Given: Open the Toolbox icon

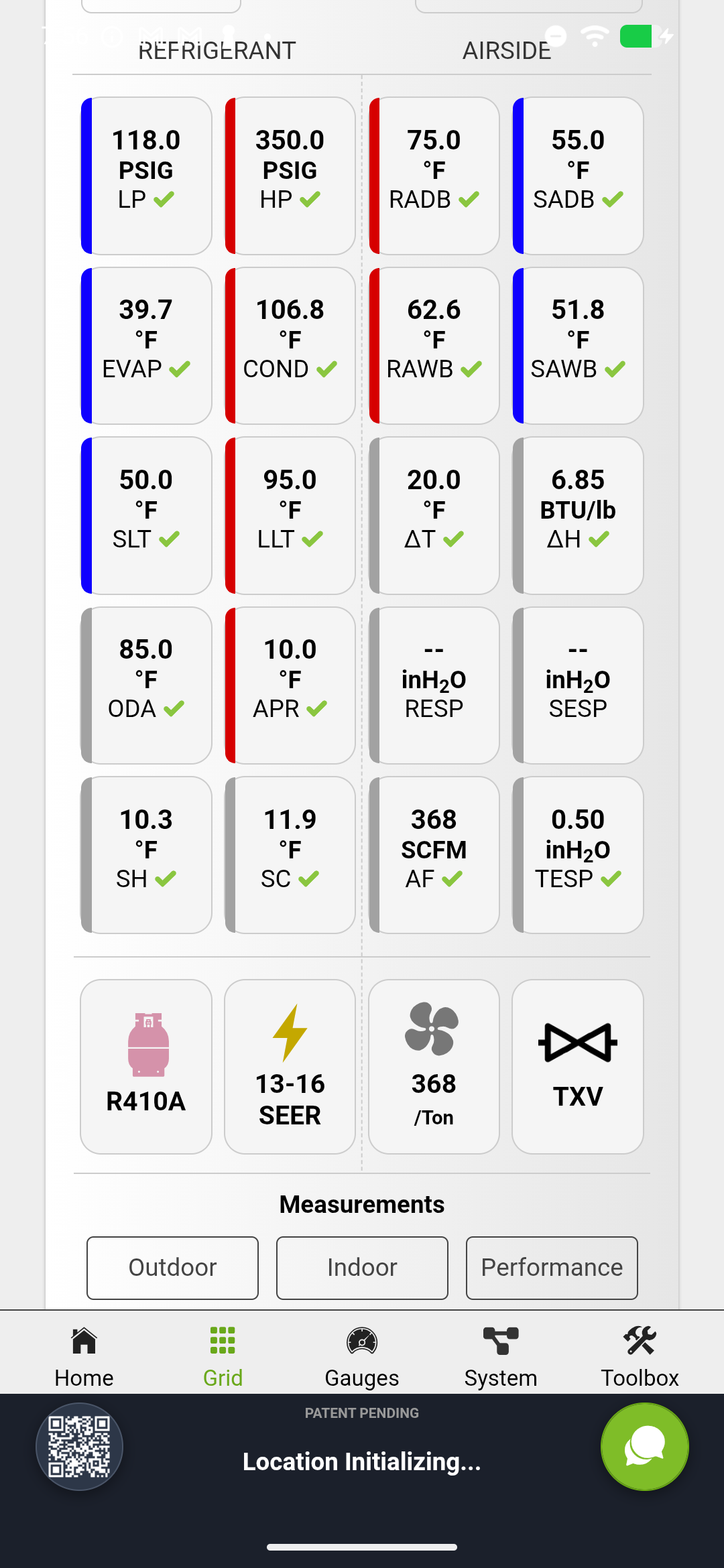Looking at the screenshot, I should pos(640,1354).
